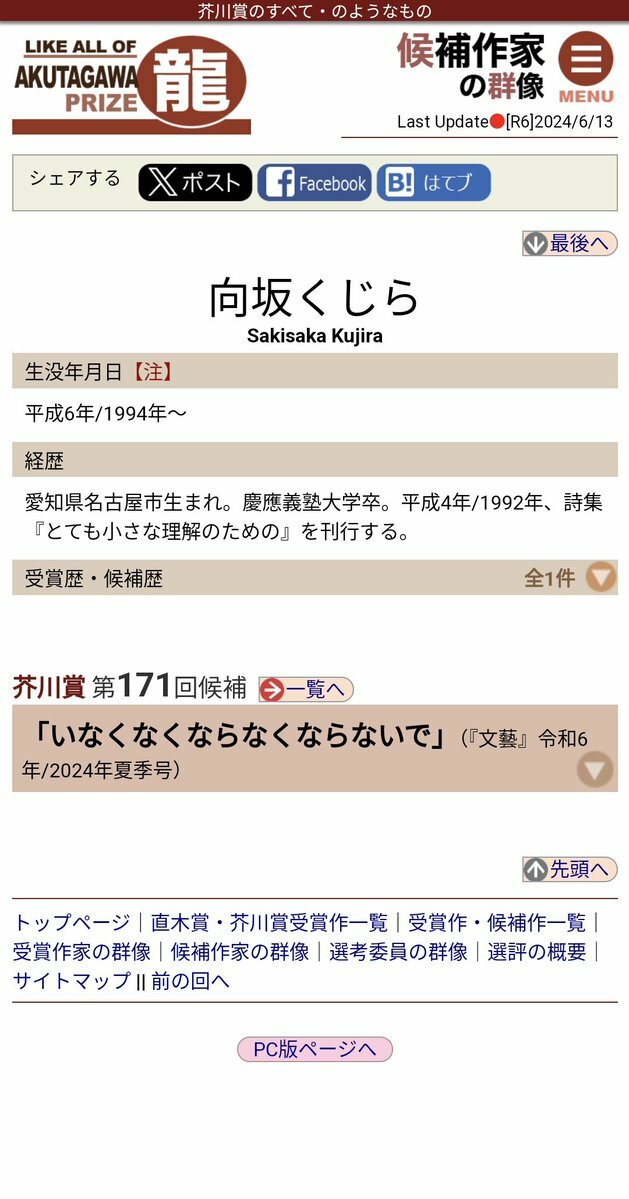The height and width of the screenshot is (1199, 629).
Task: Return to the top with 先頭へ
Action: click(x=569, y=869)
